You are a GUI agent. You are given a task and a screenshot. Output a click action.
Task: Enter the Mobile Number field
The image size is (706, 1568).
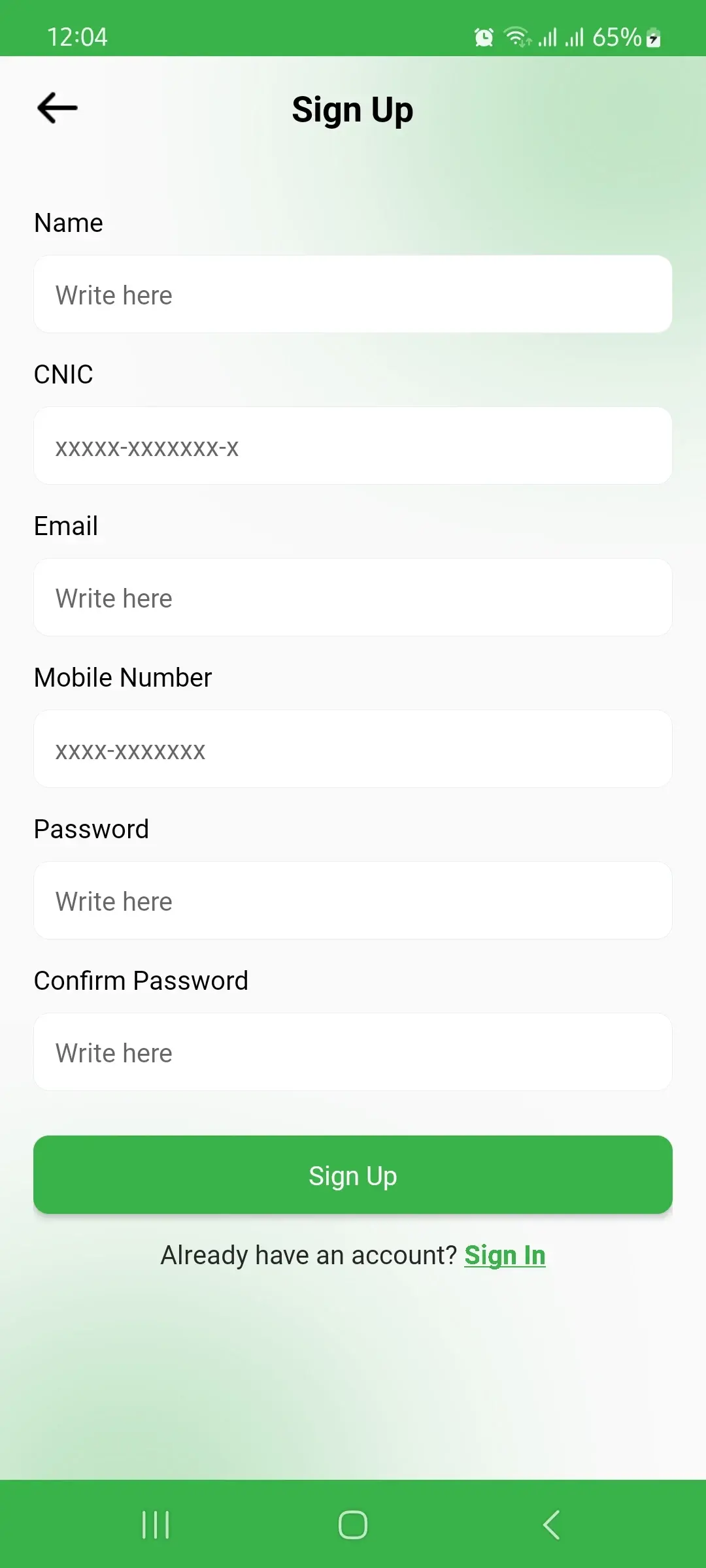353,749
